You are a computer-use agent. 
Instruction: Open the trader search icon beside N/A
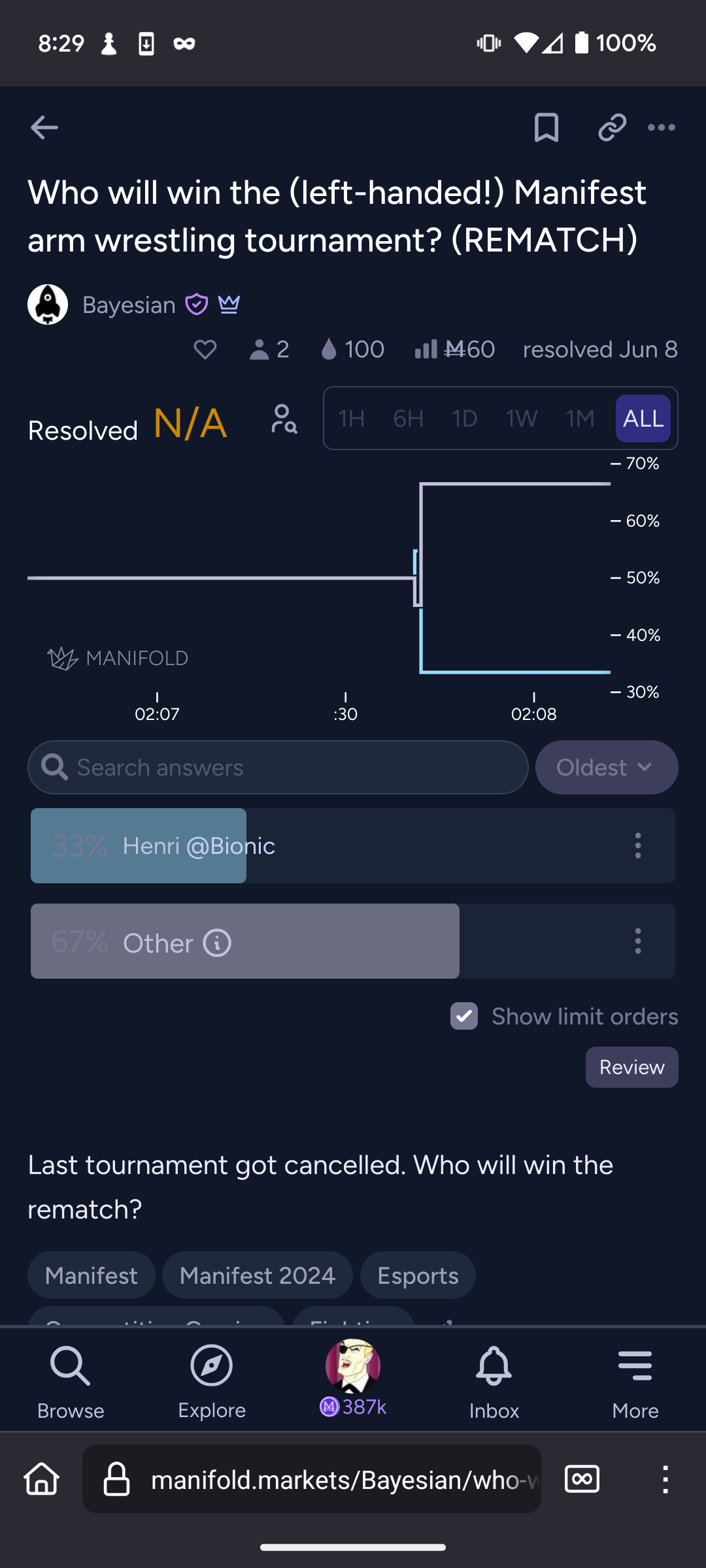tap(284, 419)
